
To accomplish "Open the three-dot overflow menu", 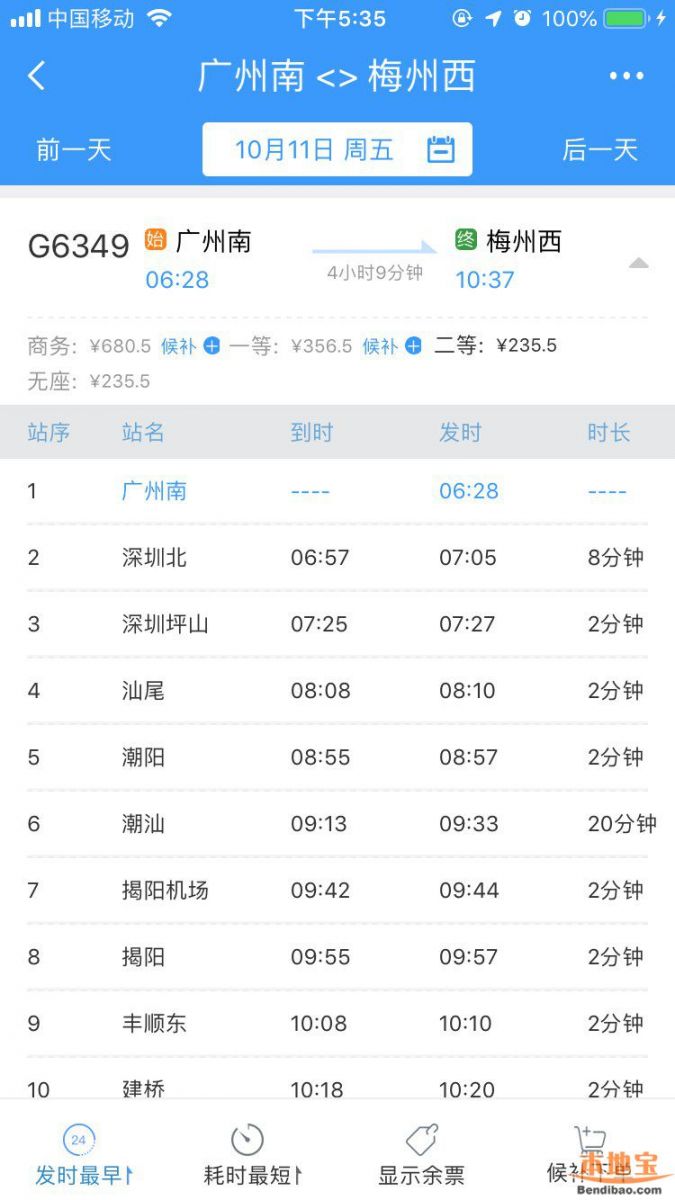I will pos(627,76).
